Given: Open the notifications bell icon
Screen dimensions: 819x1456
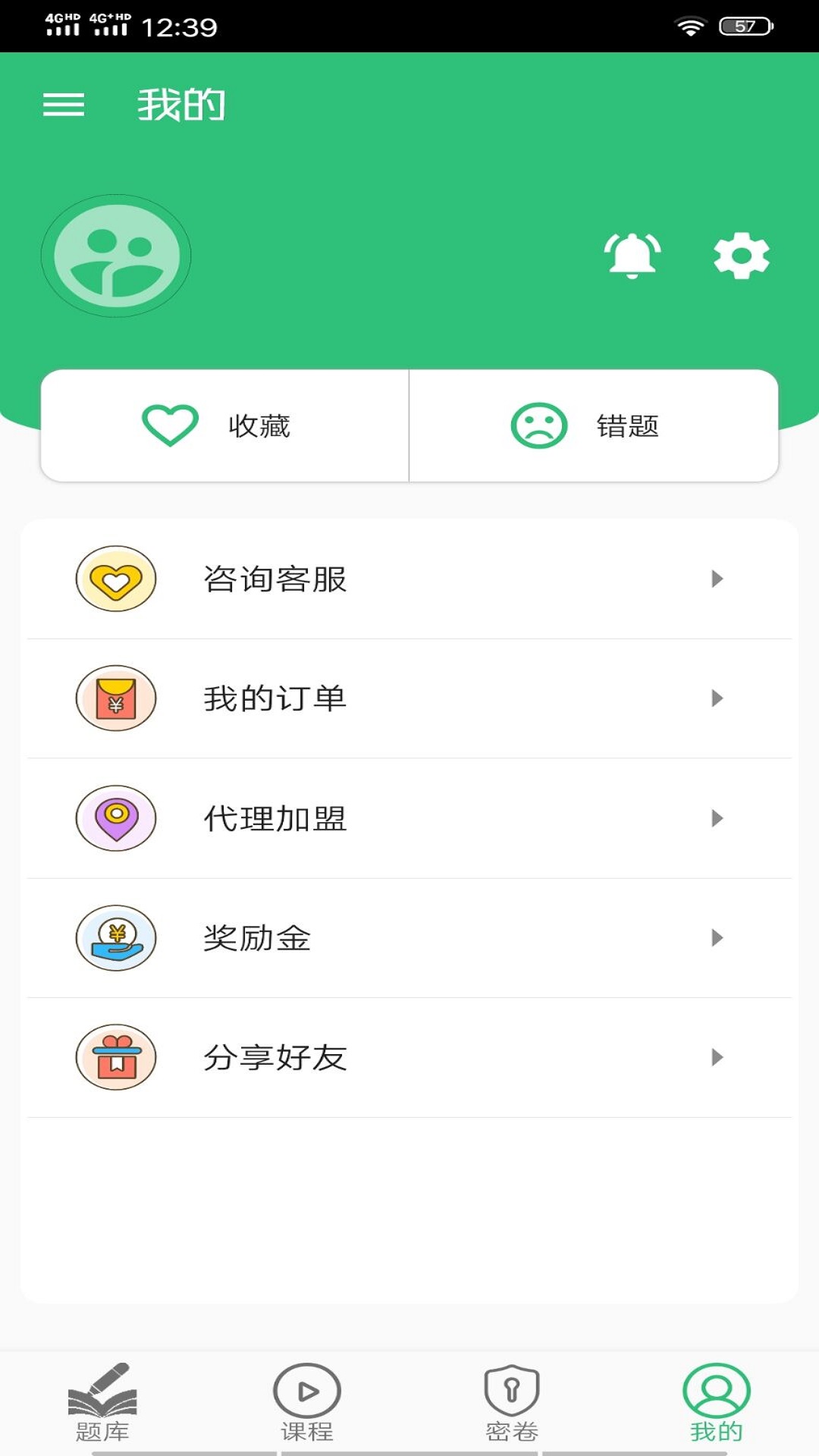Looking at the screenshot, I should click(632, 256).
